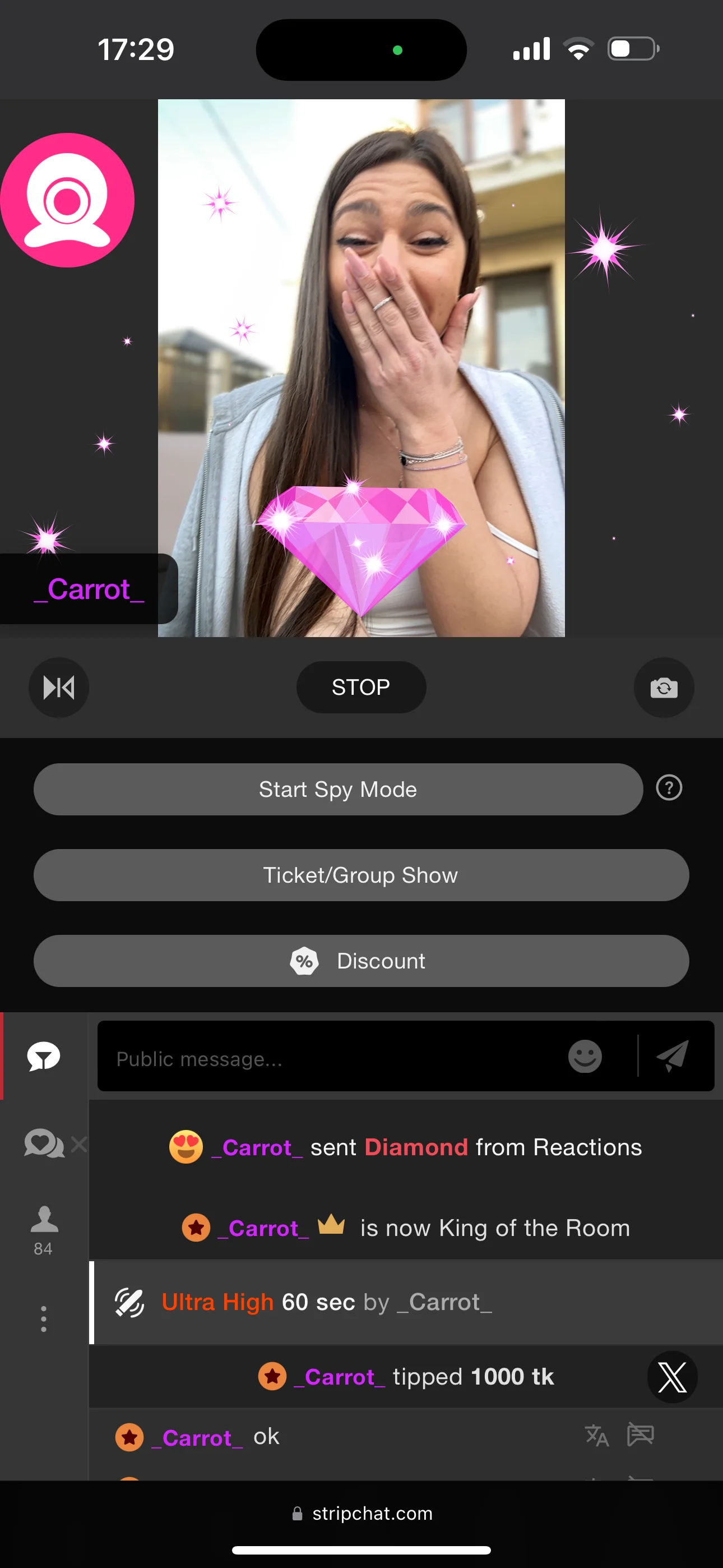Translate _Carrot_'s "ok" message
The height and width of the screenshot is (1568, 723).
click(596, 1436)
